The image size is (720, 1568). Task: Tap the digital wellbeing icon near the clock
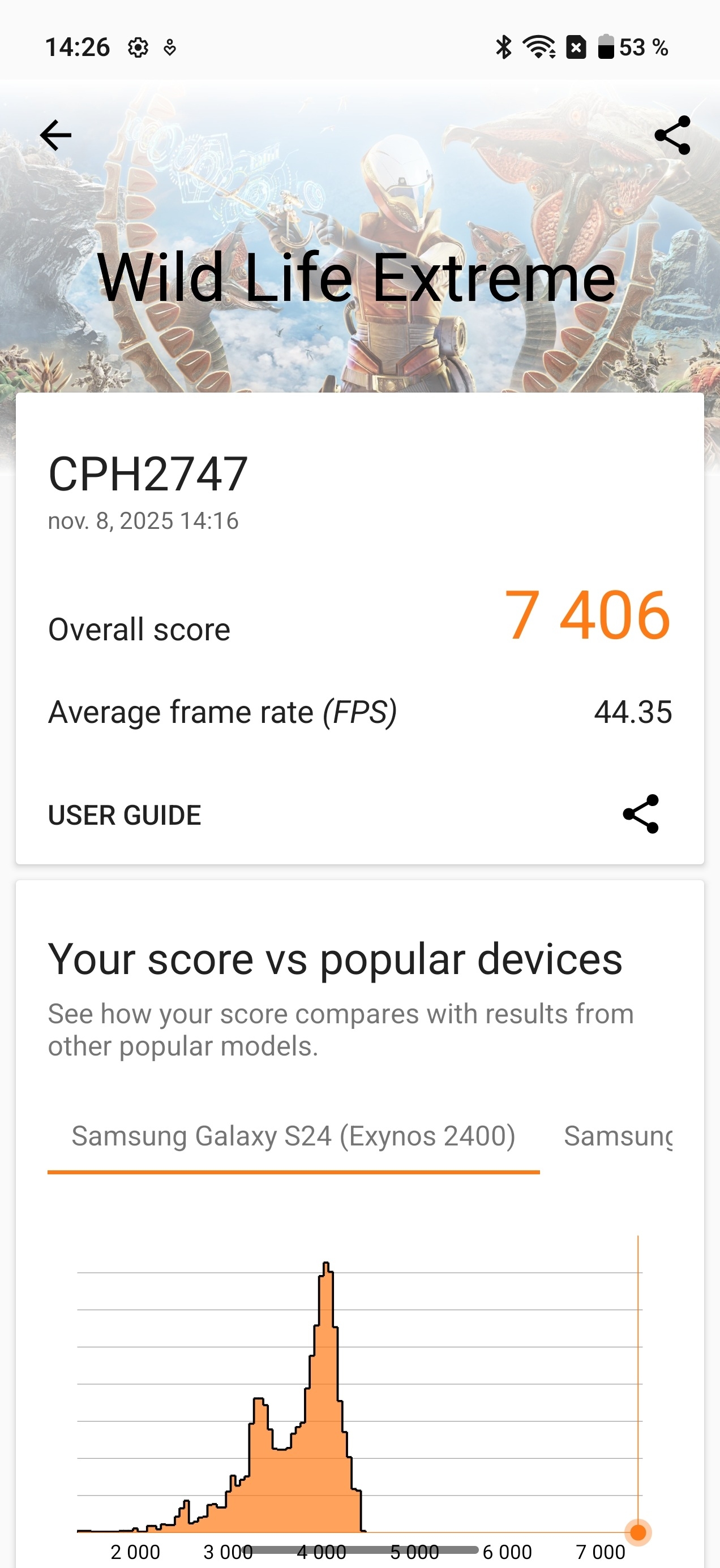click(169, 46)
